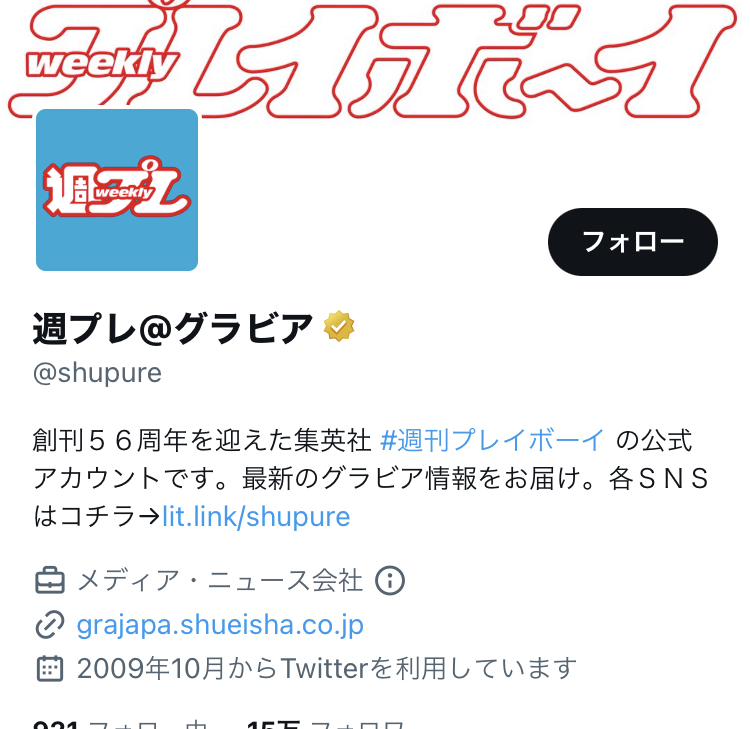Tap the gold verified badge
Image resolution: width=750 pixels, height=729 pixels.
pyautogui.click(x=340, y=327)
